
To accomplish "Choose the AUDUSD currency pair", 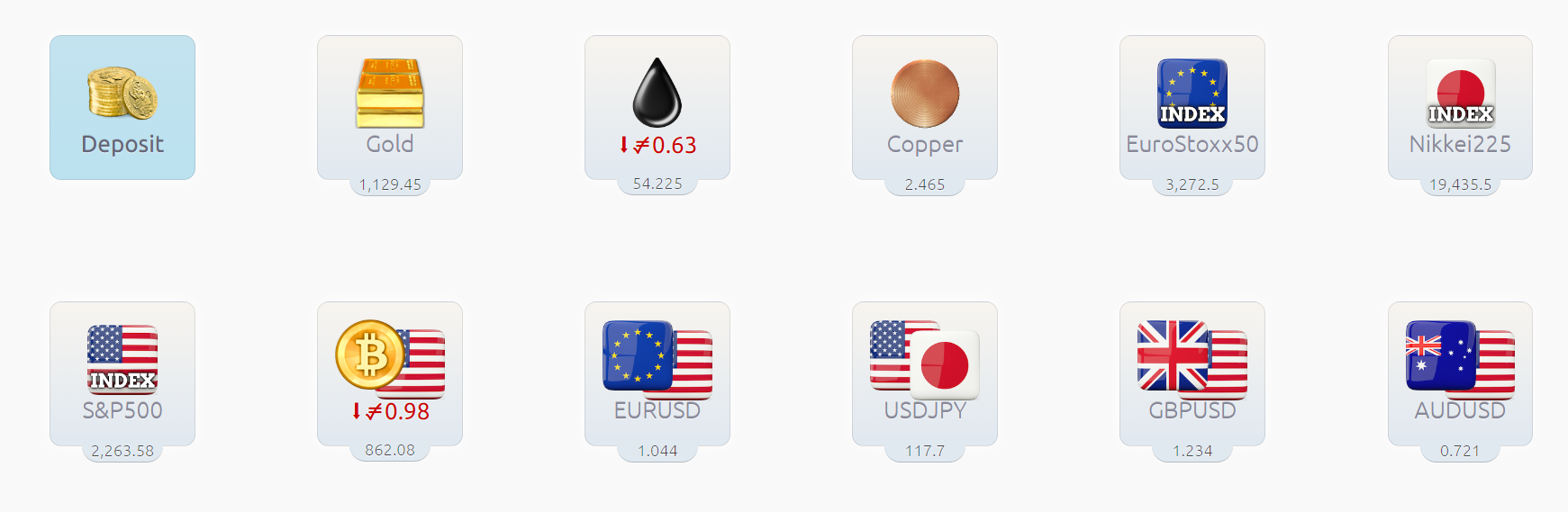I will point(1460,373).
